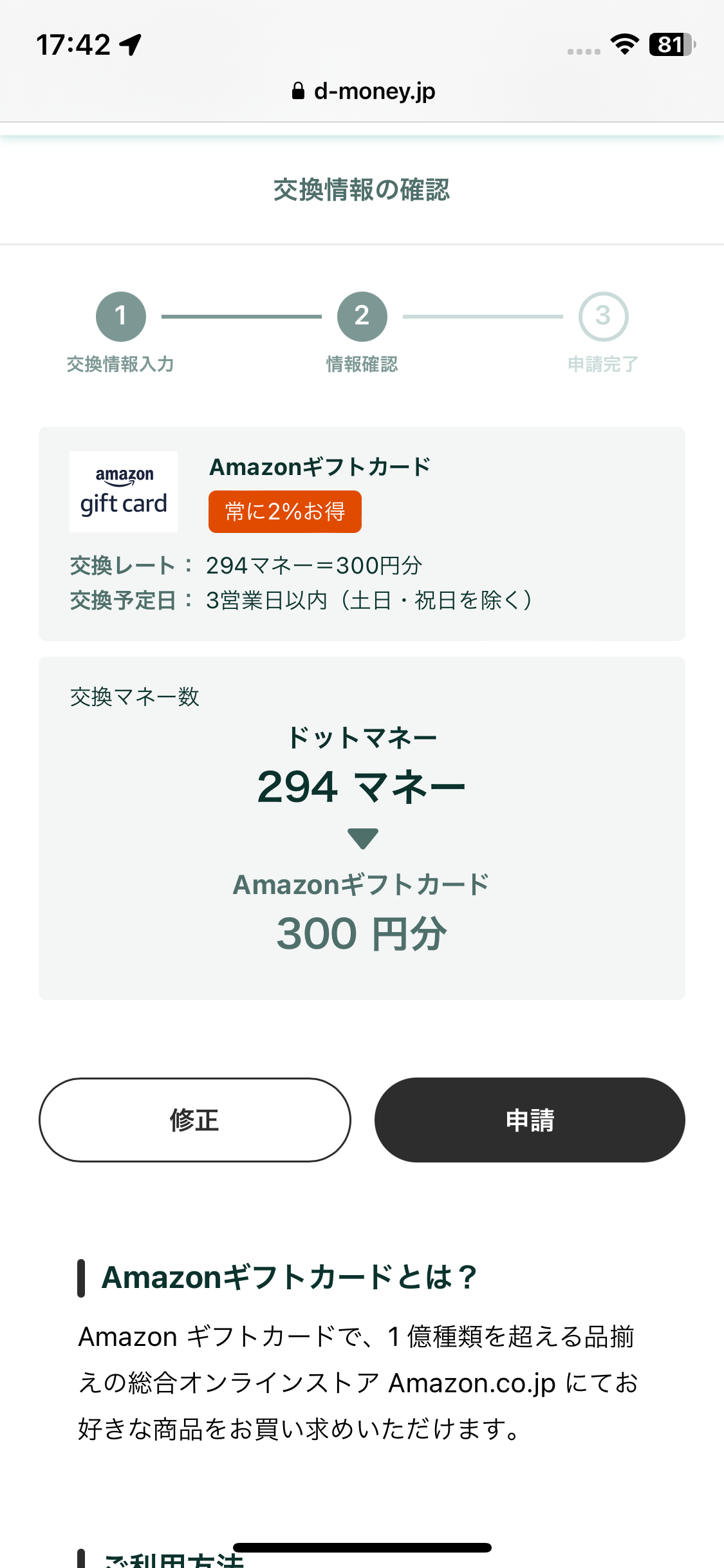The height and width of the screenshot is (1568, 724).
Task: Select the 交換マネー数 summary box
Action: coord(362,830)
